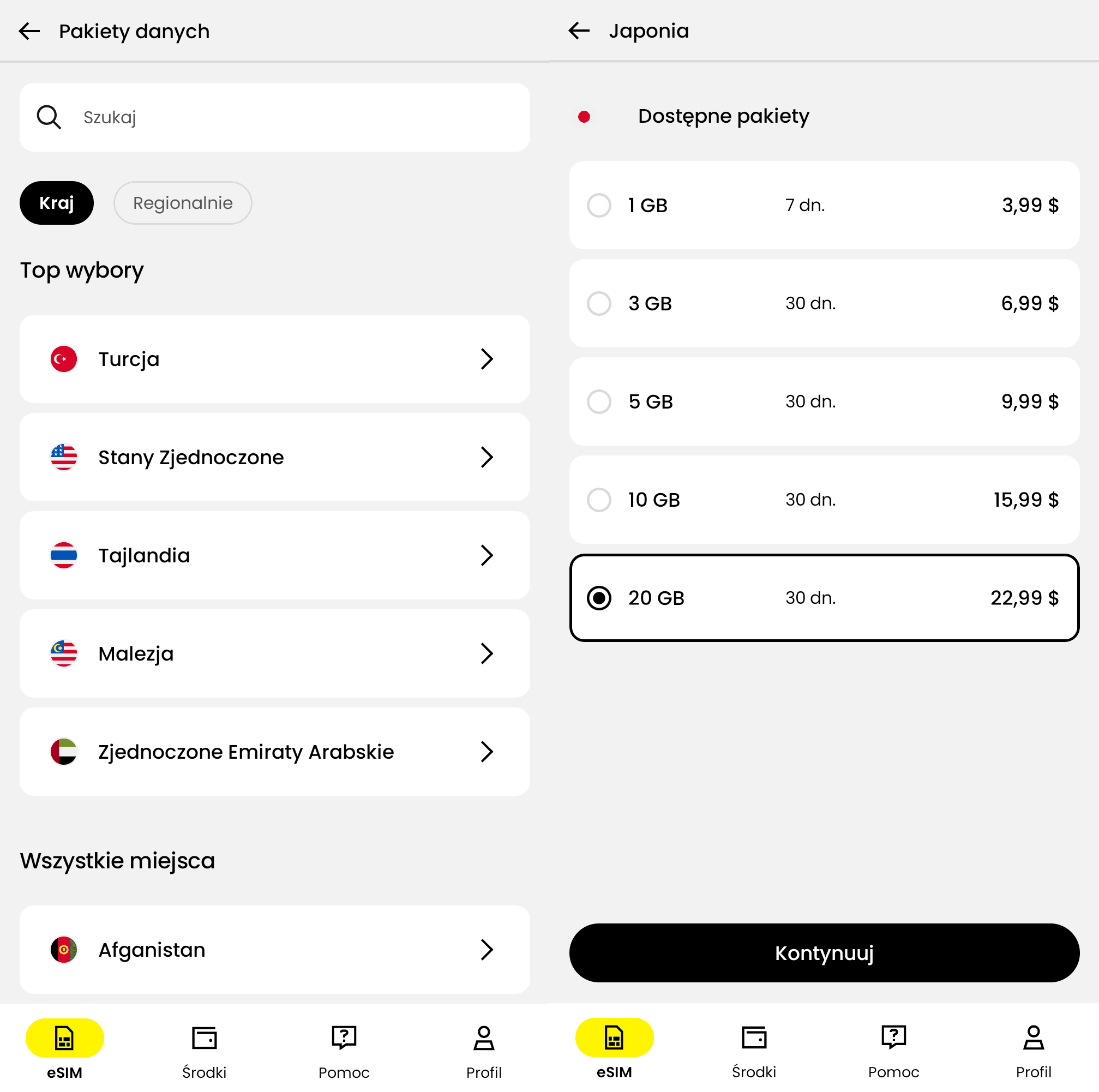Go back from the Pakiety danych screen
The width and height of the screenshot is (1099, 1092).
click(29, 31)
